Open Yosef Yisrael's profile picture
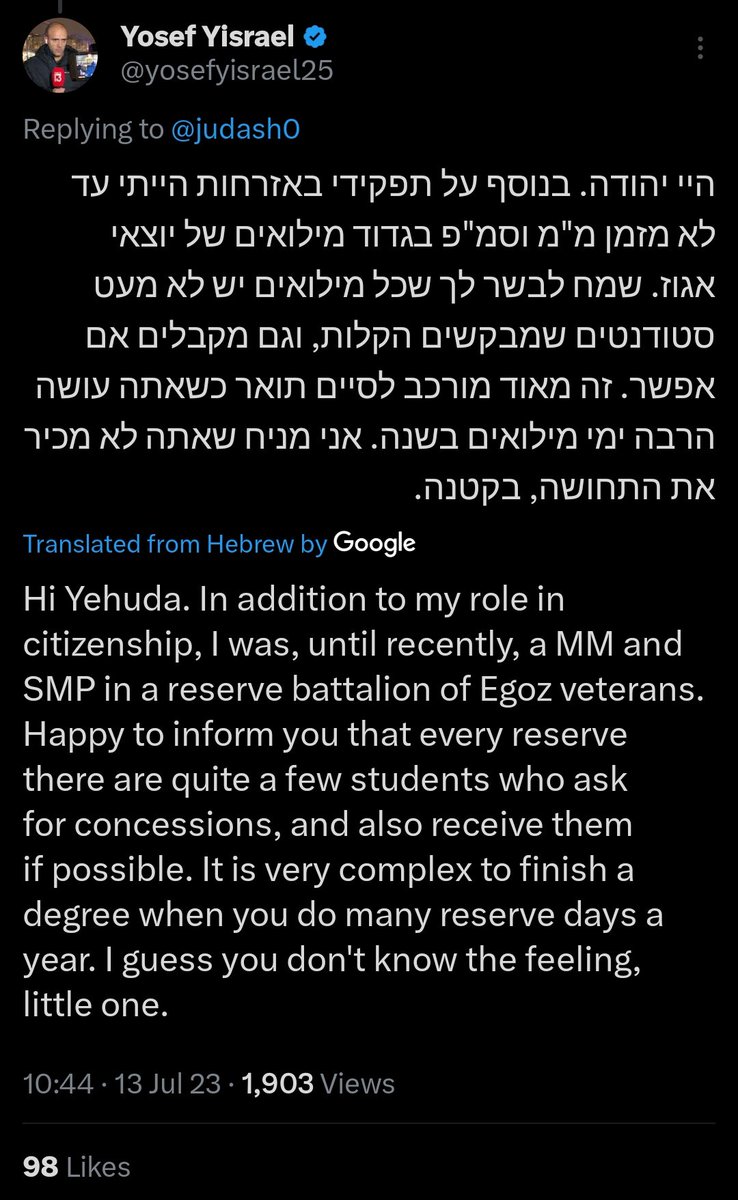 click(x=60, y=55)
